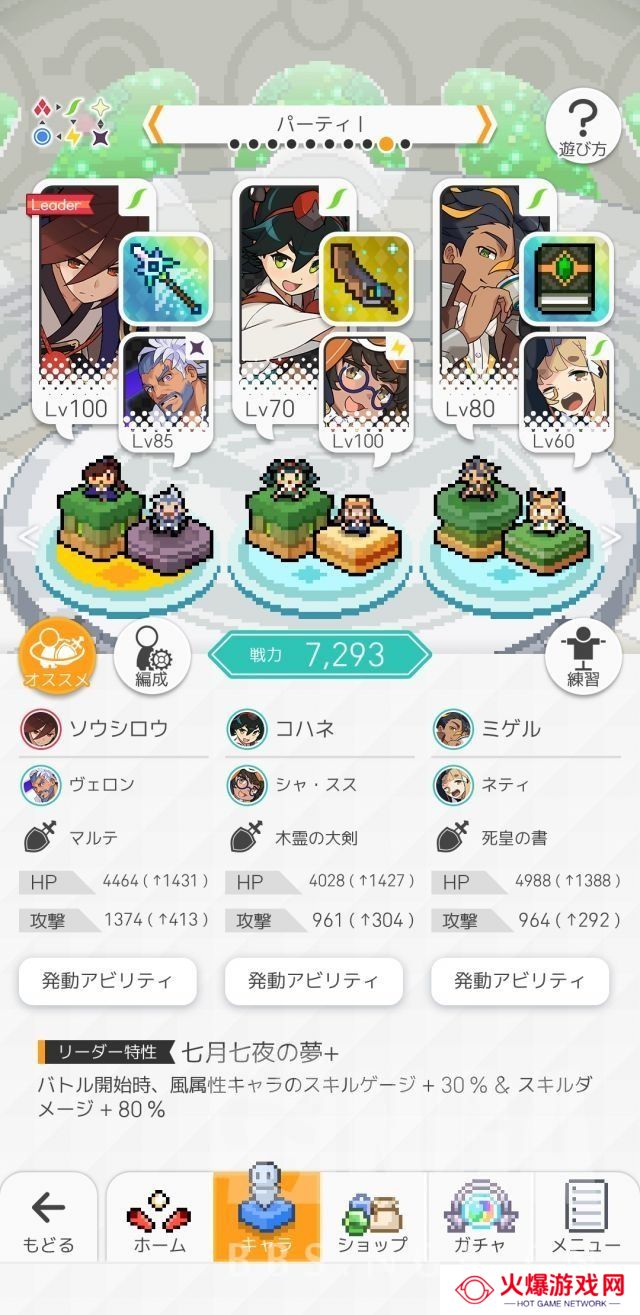This screenshot has height=1315, width=640.
Task: Open the 編成 party edit button
Action: coord(152,658)
